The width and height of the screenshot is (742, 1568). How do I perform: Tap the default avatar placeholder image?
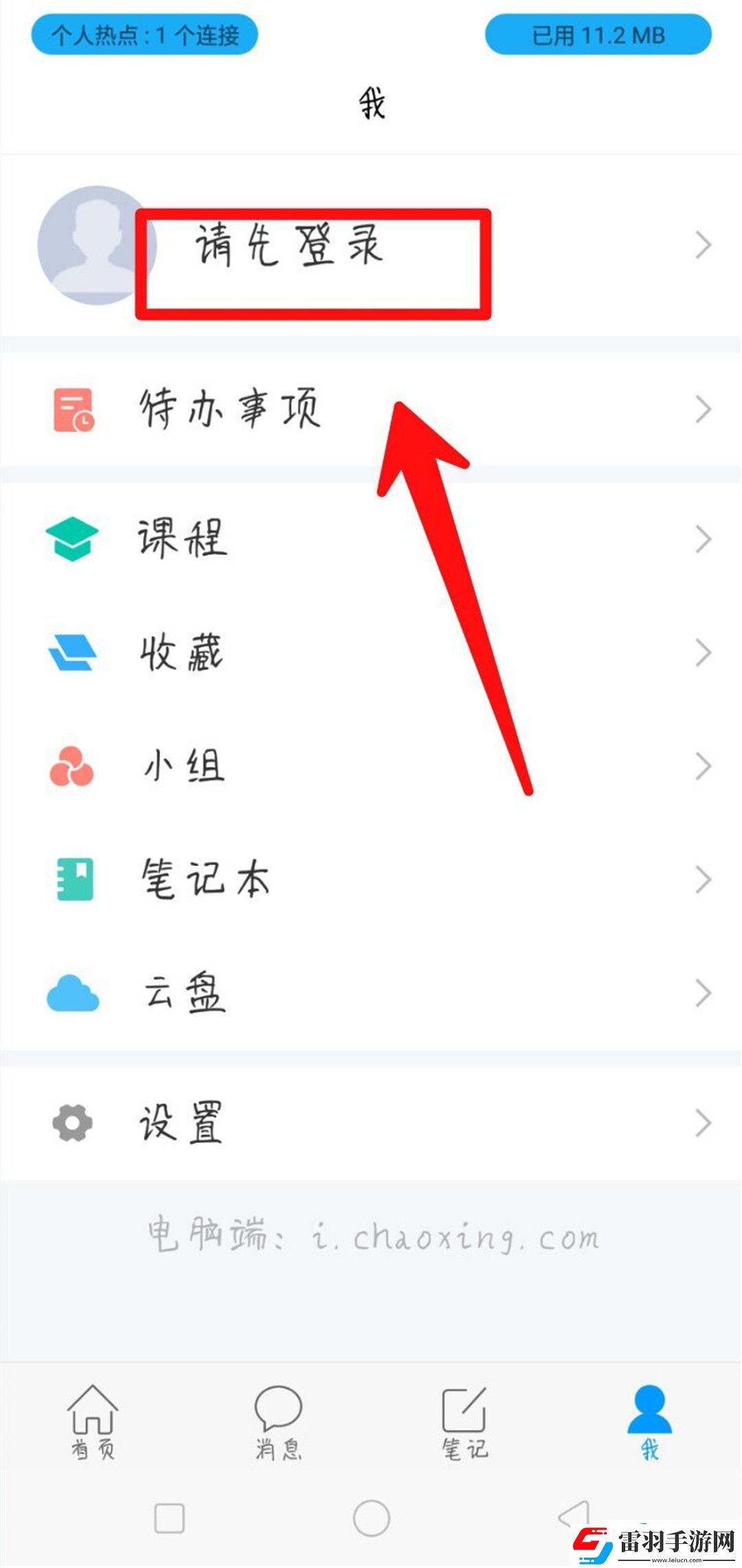[89, 246]
